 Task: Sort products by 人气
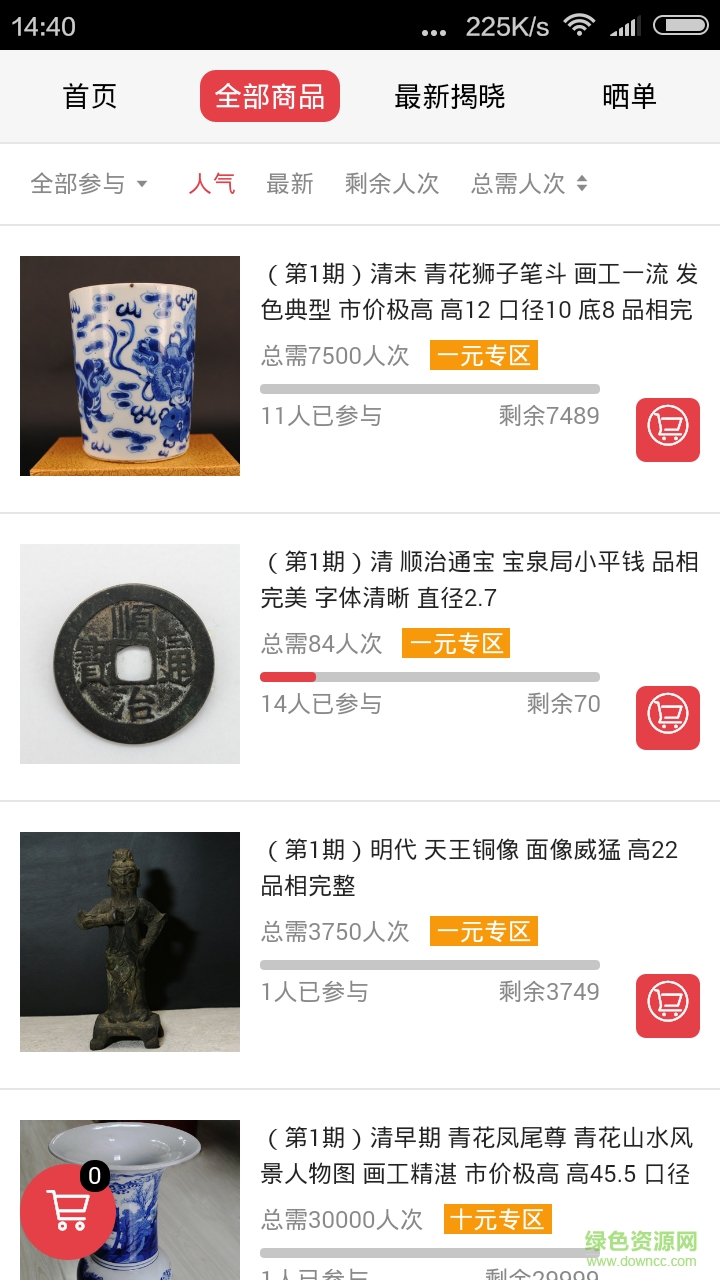(212, 184)
